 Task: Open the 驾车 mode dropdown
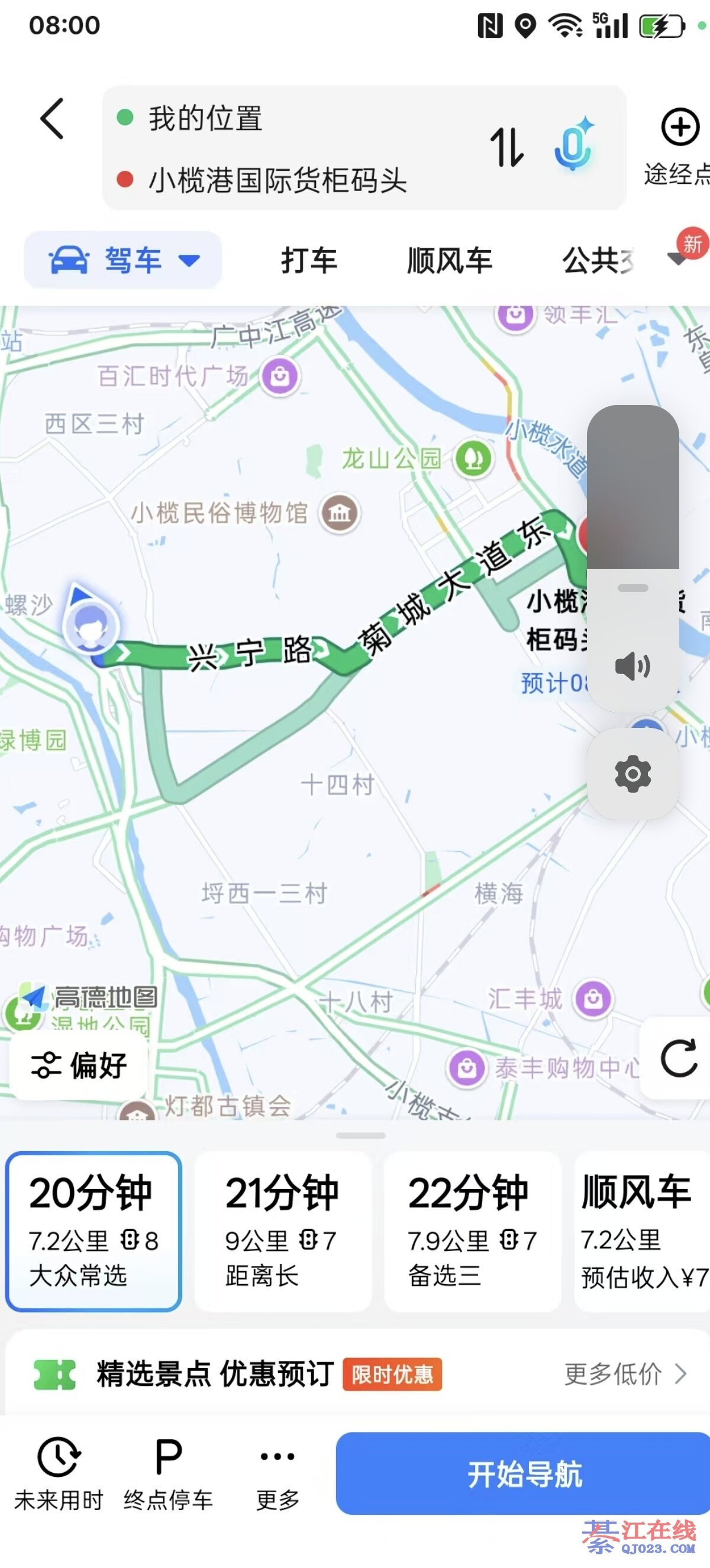tap(123, 261)
